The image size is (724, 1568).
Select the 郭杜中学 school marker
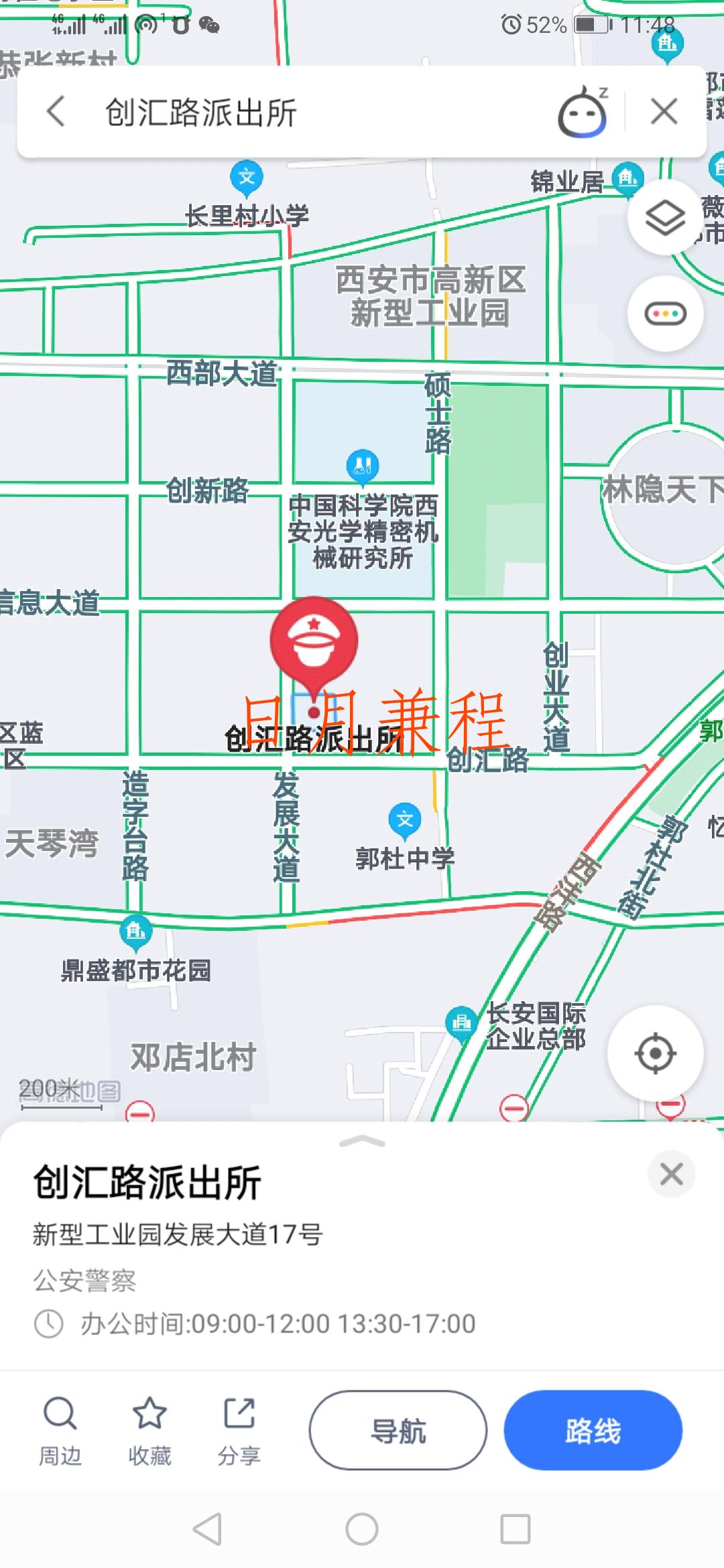pyautogui.click(x=405, y=820)
